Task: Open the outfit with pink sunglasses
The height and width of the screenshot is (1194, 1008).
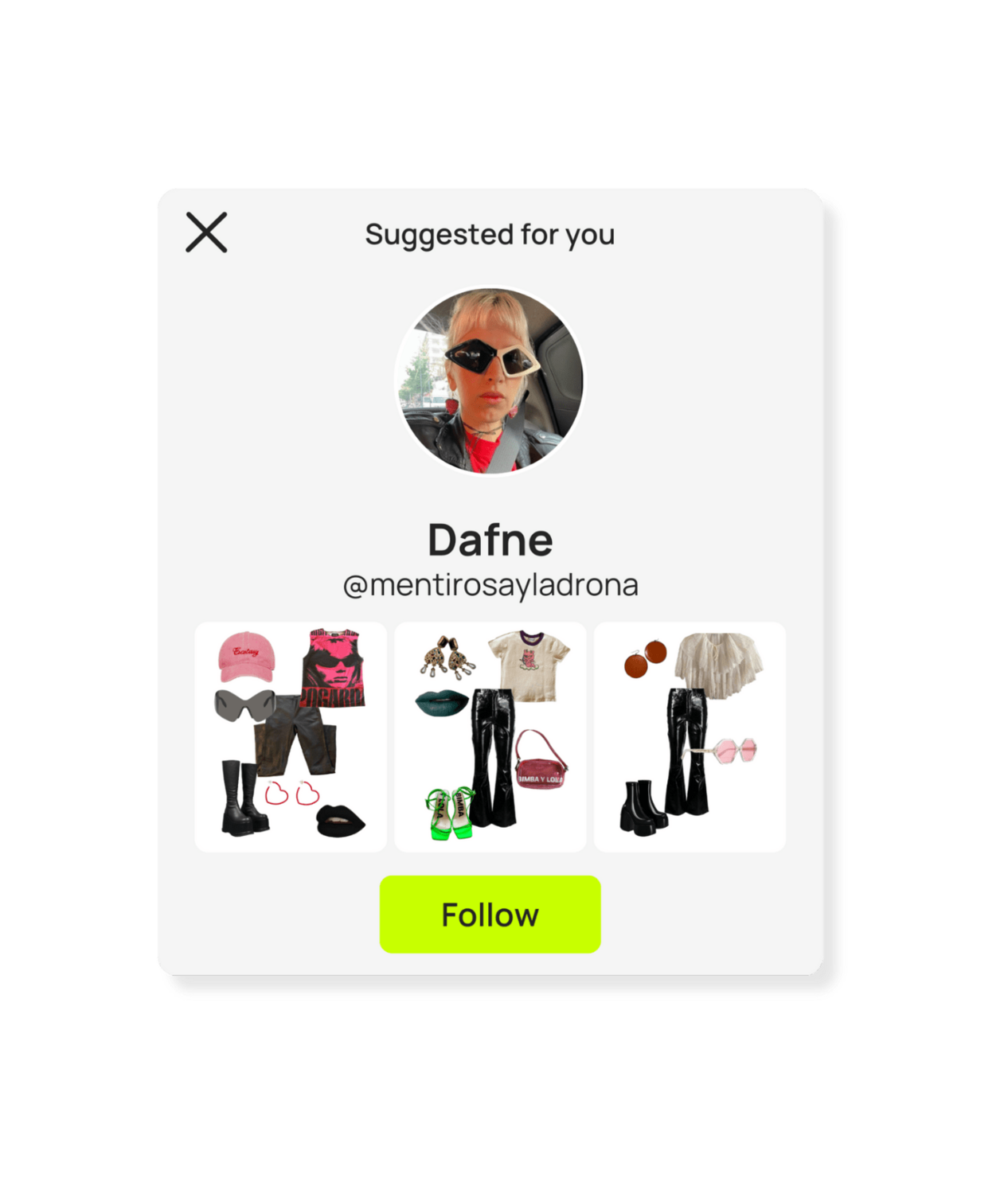Action: pyautogui.click(x=690, y=737)
